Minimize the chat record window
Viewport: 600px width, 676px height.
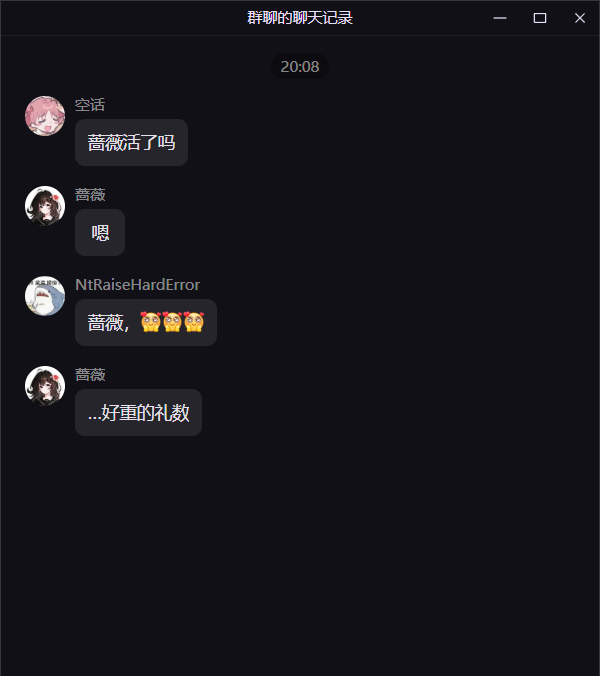tap(500, 18)
